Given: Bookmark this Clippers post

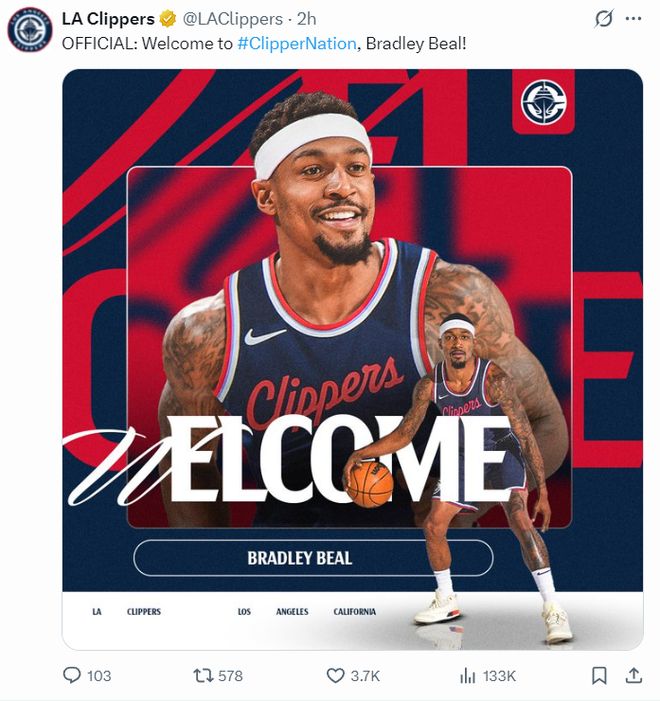Looking at the screenshot, I should [x=599, y=676].
